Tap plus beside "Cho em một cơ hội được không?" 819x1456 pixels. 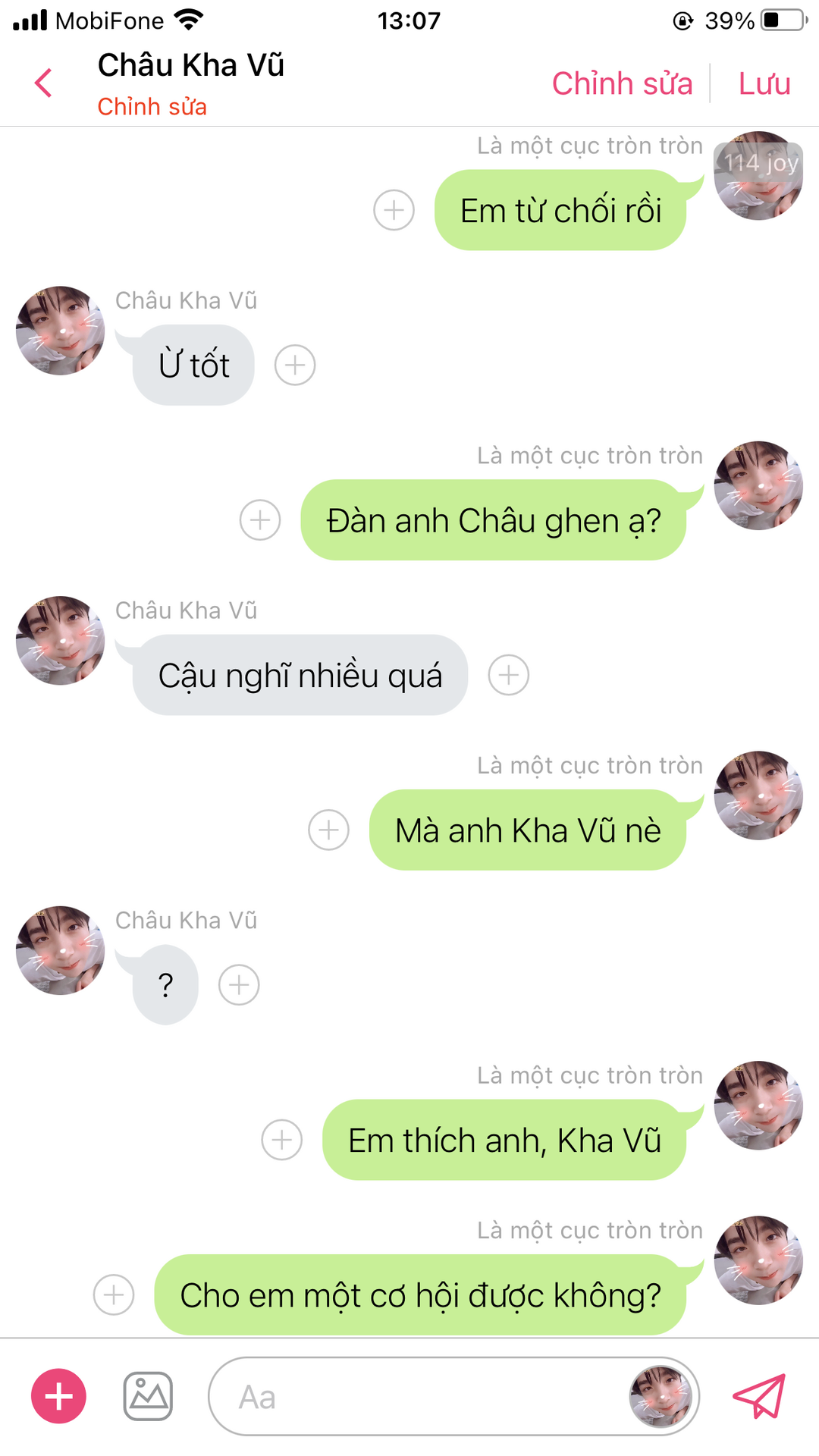pos(114,1294)
